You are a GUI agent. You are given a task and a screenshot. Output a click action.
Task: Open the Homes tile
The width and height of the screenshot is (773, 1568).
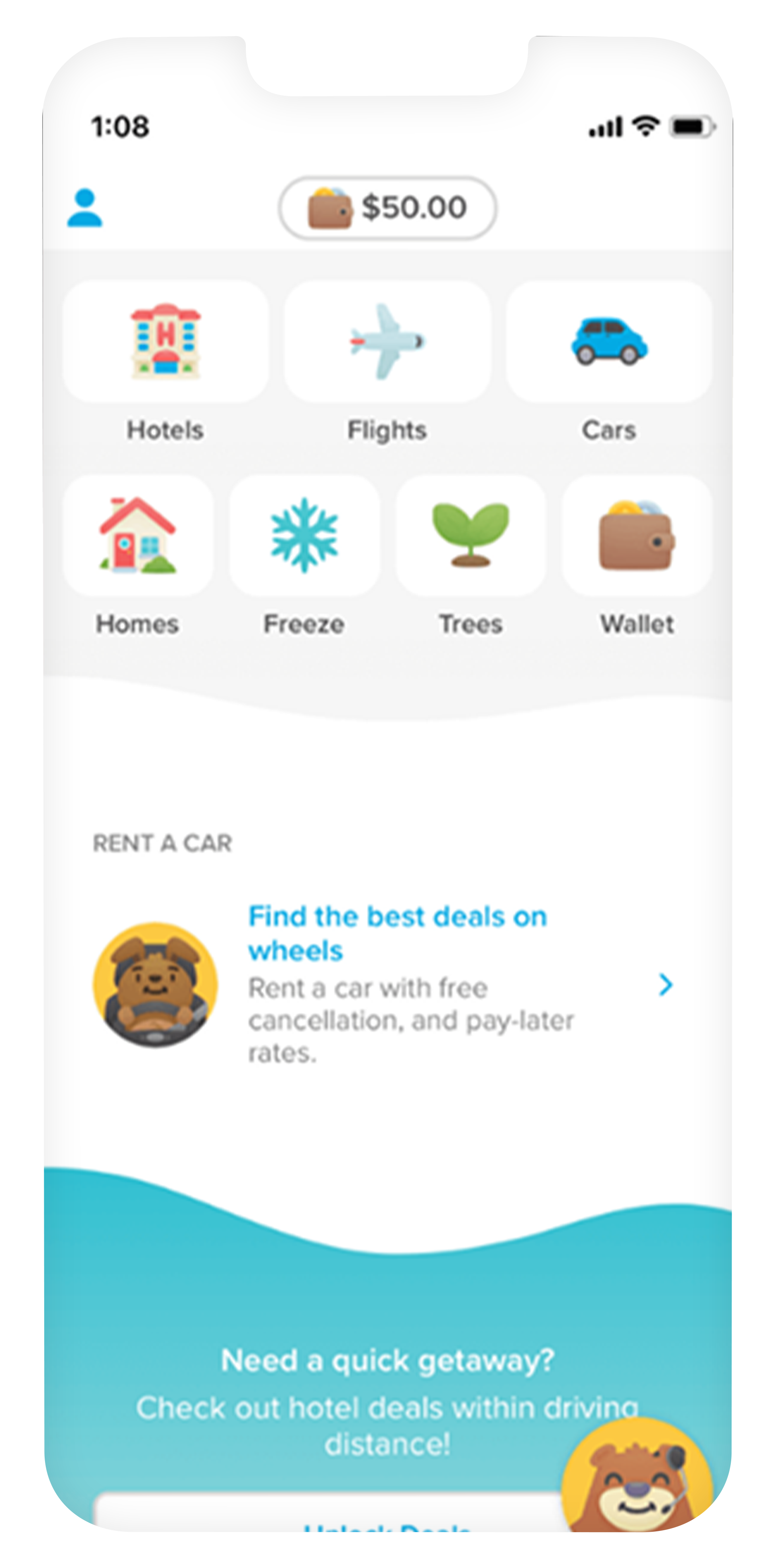click(138, 536)
